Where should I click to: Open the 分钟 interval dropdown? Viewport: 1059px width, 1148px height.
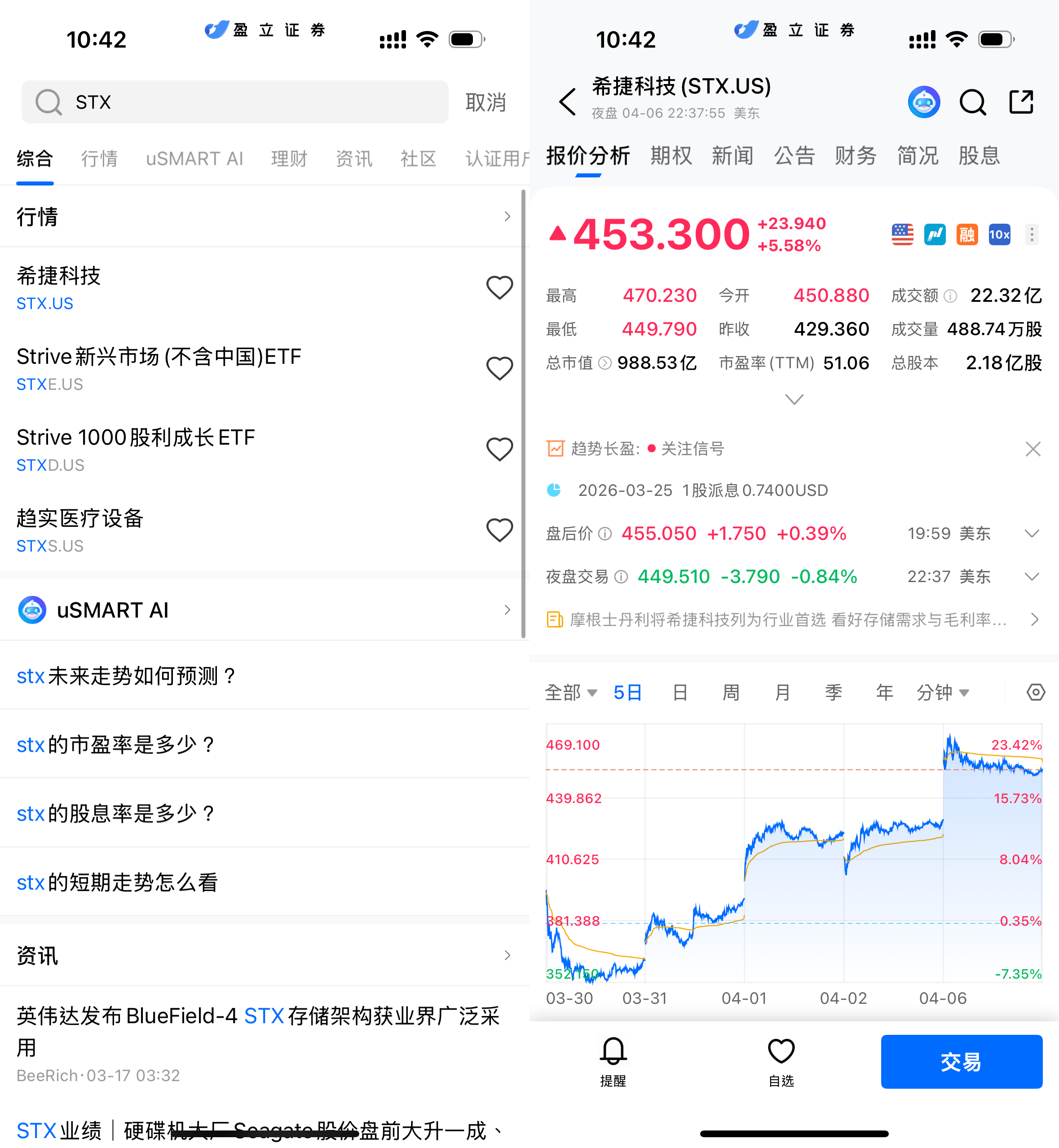942,693
